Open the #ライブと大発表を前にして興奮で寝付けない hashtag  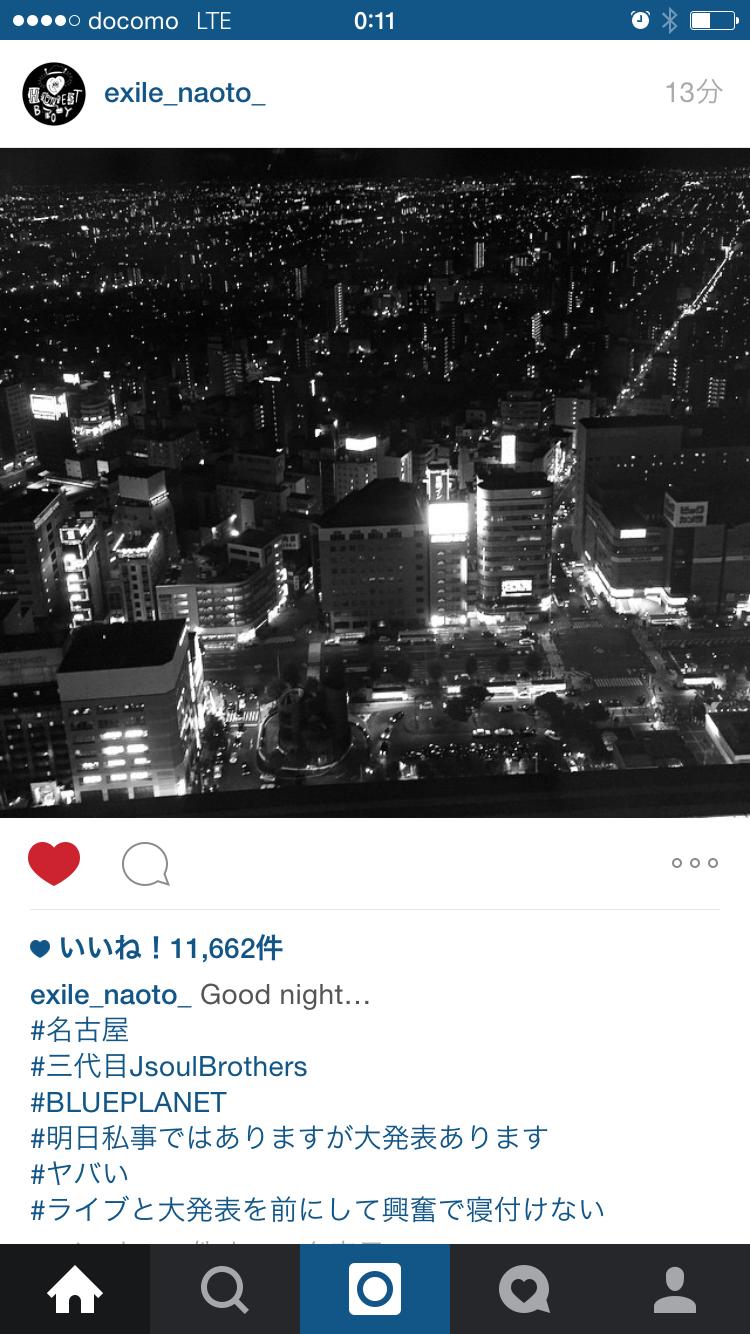(318, 1210)
